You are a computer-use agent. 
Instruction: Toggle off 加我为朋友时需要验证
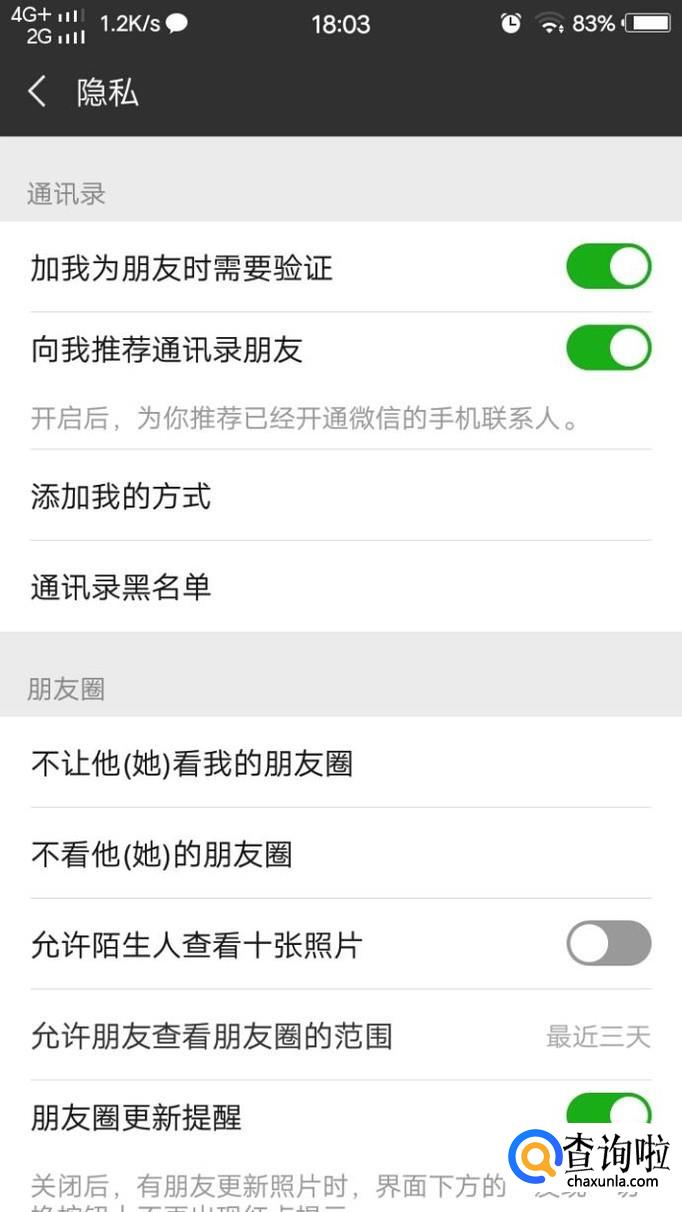[608, 267]
